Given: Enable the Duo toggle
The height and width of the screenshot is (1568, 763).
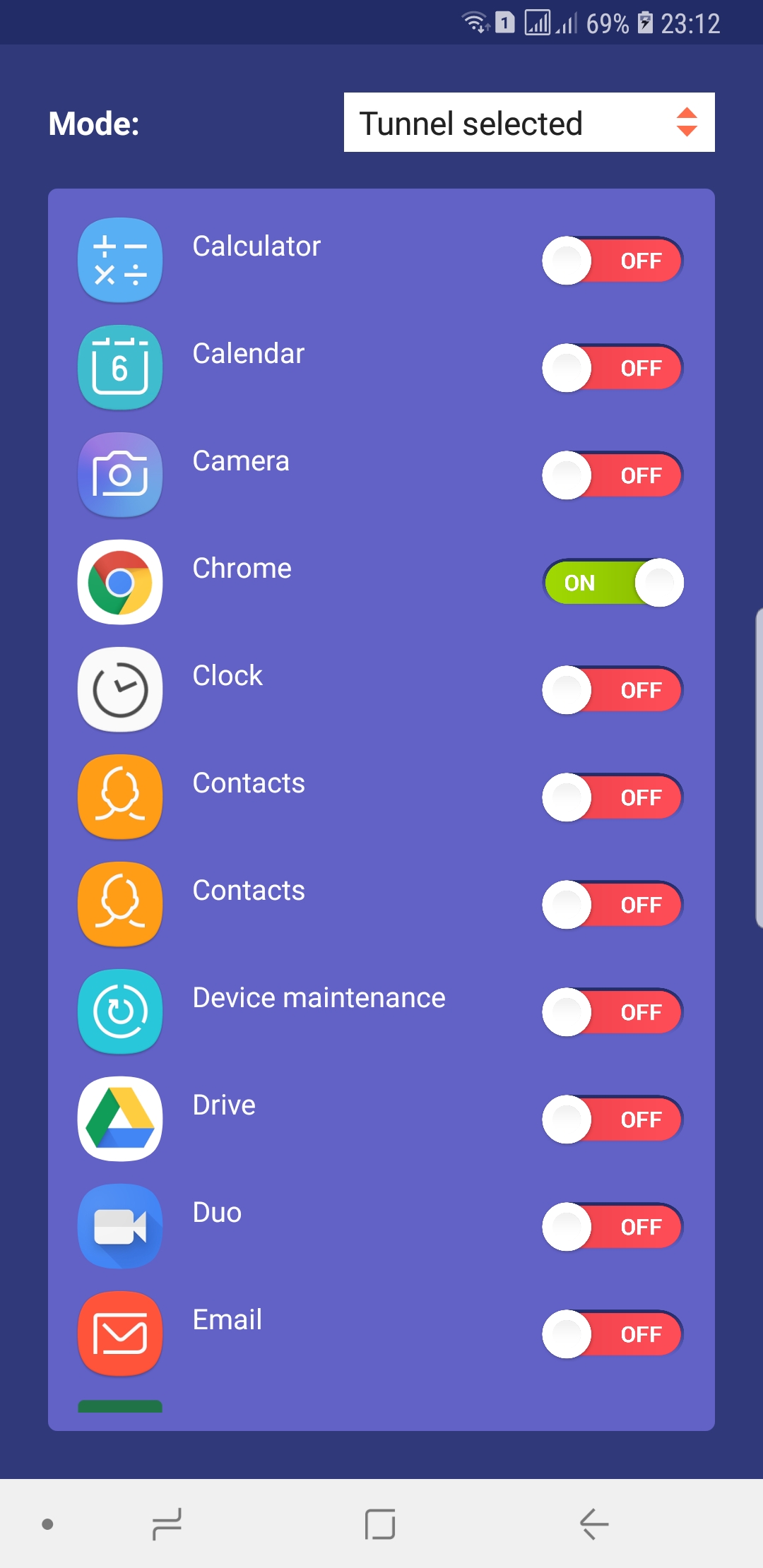Looking at the screenshot, I should click(613, 1227).
